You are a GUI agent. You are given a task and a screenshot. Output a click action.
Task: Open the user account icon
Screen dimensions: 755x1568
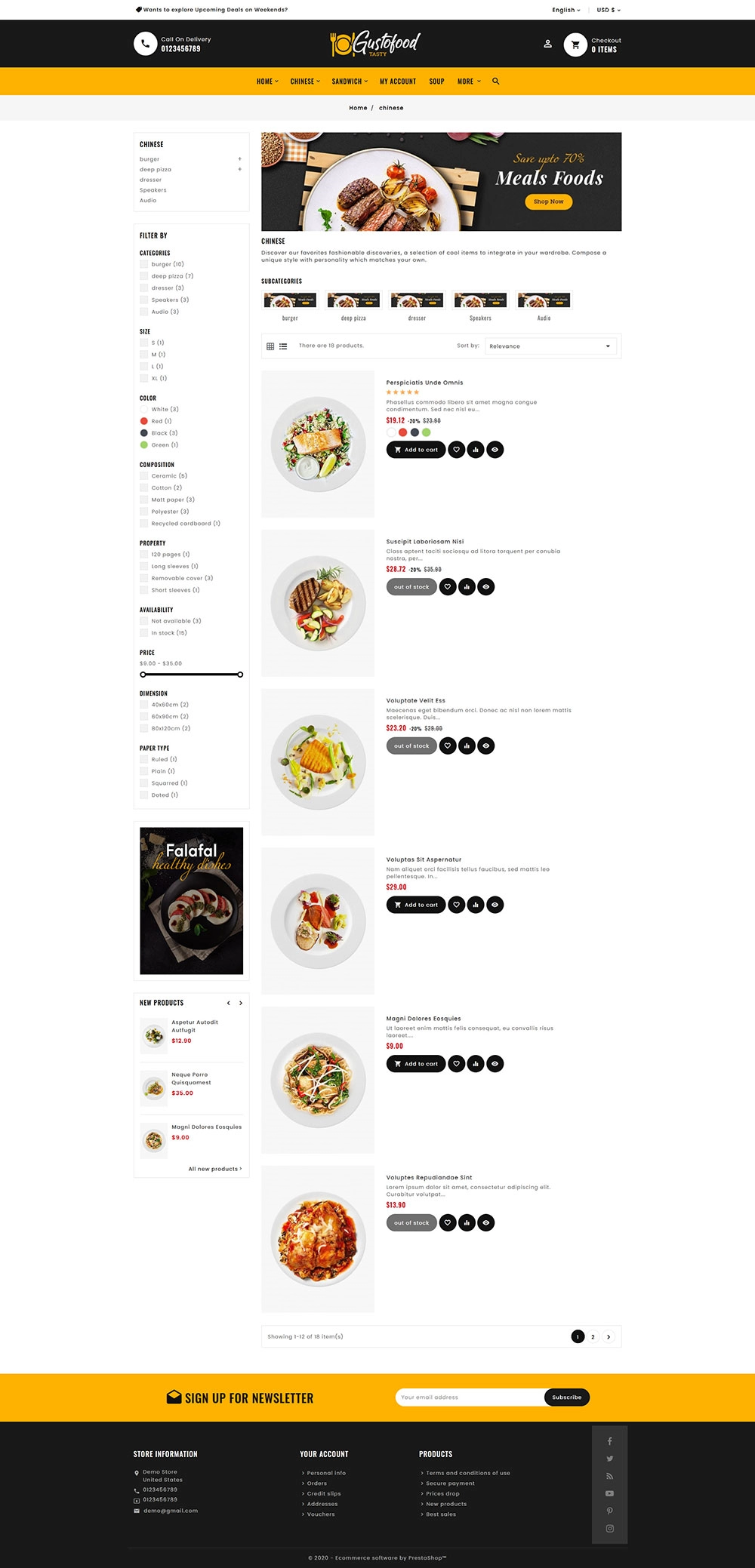tap(547, 44)
